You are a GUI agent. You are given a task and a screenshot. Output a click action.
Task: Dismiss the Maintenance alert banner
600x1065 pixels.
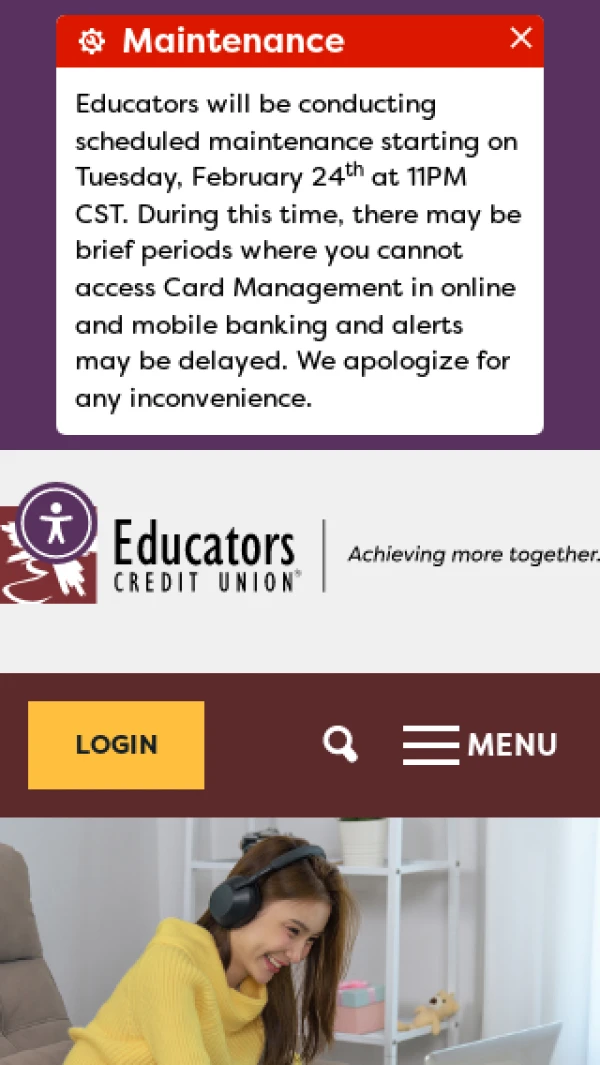(x=521, y=38)
